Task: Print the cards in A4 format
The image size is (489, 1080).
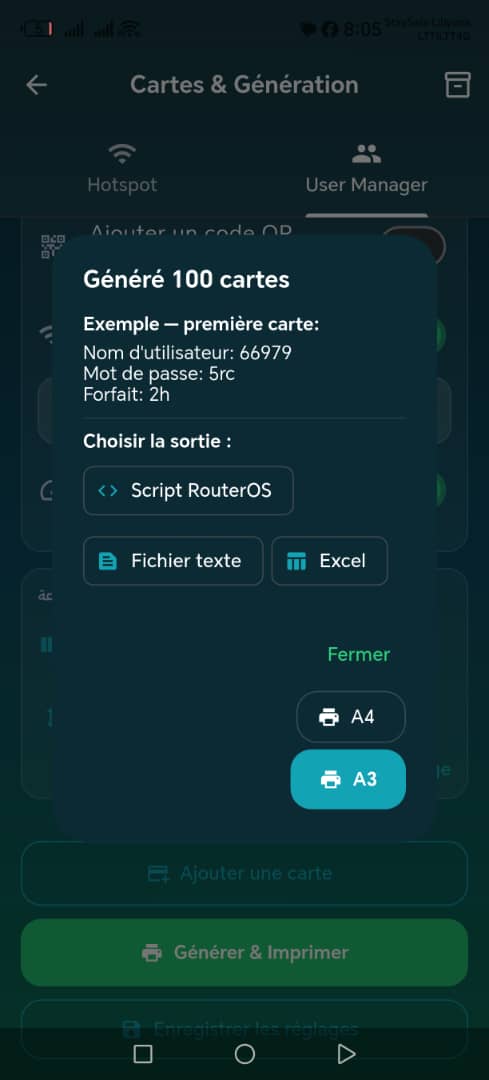Action: coord(351,717)
